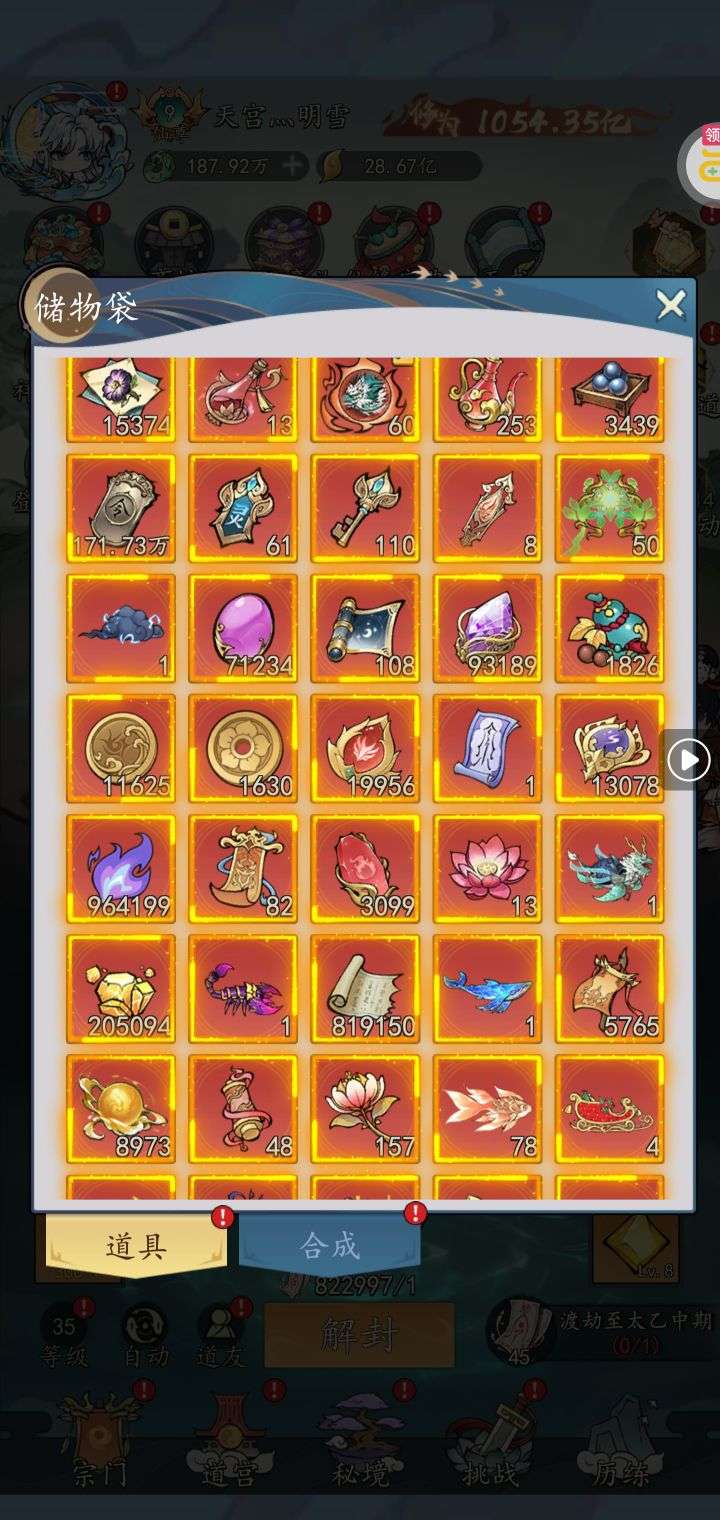Select the goldfish item with 78
720x1520 pixels.
(x=487, y=1108)
